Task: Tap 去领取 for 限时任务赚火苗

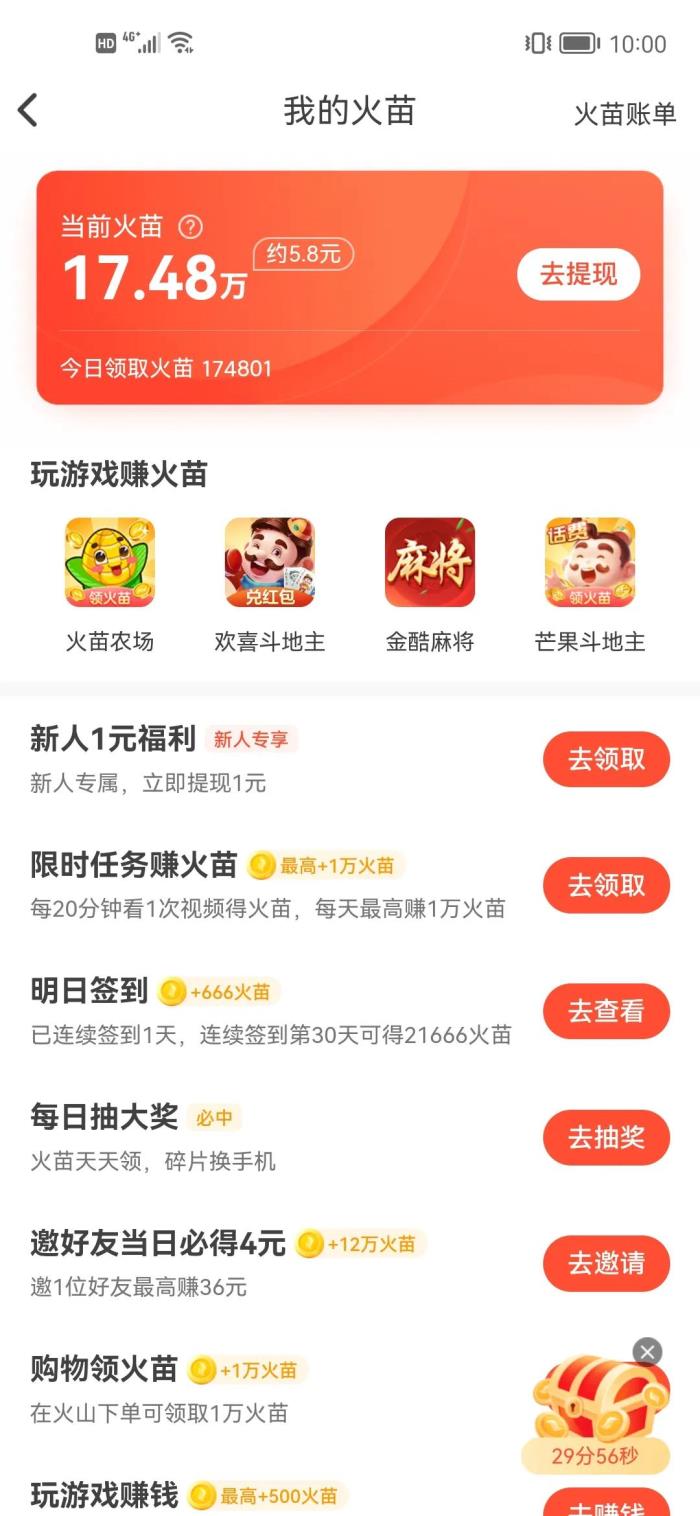Action: click(606, 885)
